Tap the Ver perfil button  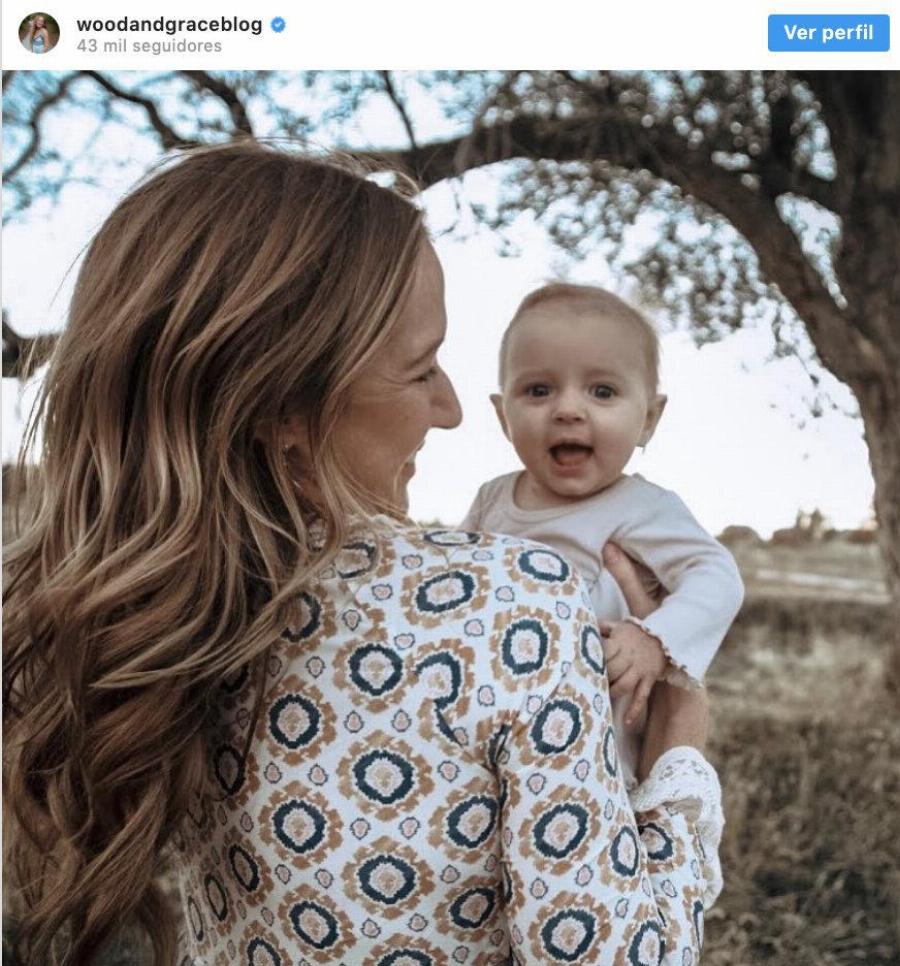coord(828,33)
